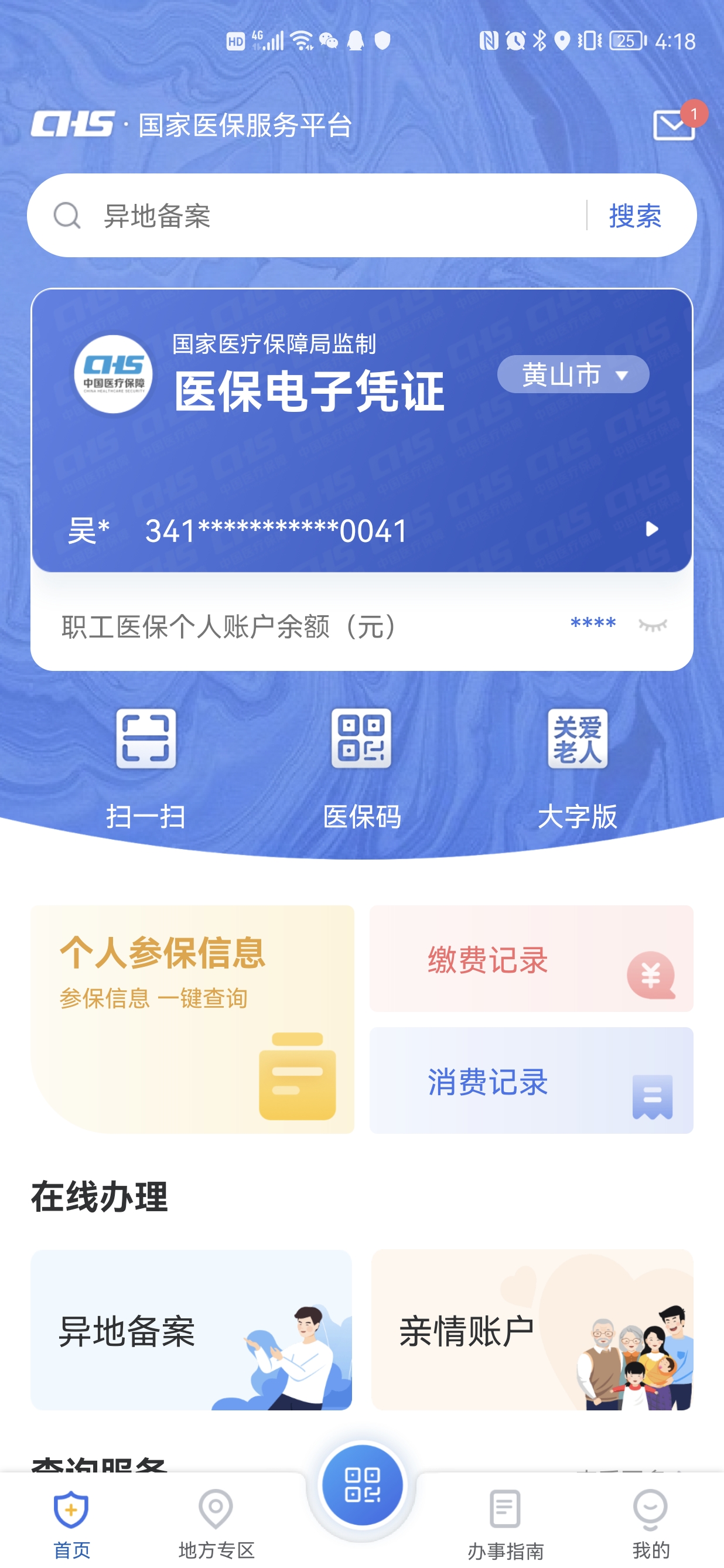
Task: View 缴费记录 payment records
Action: click(531, 959)
